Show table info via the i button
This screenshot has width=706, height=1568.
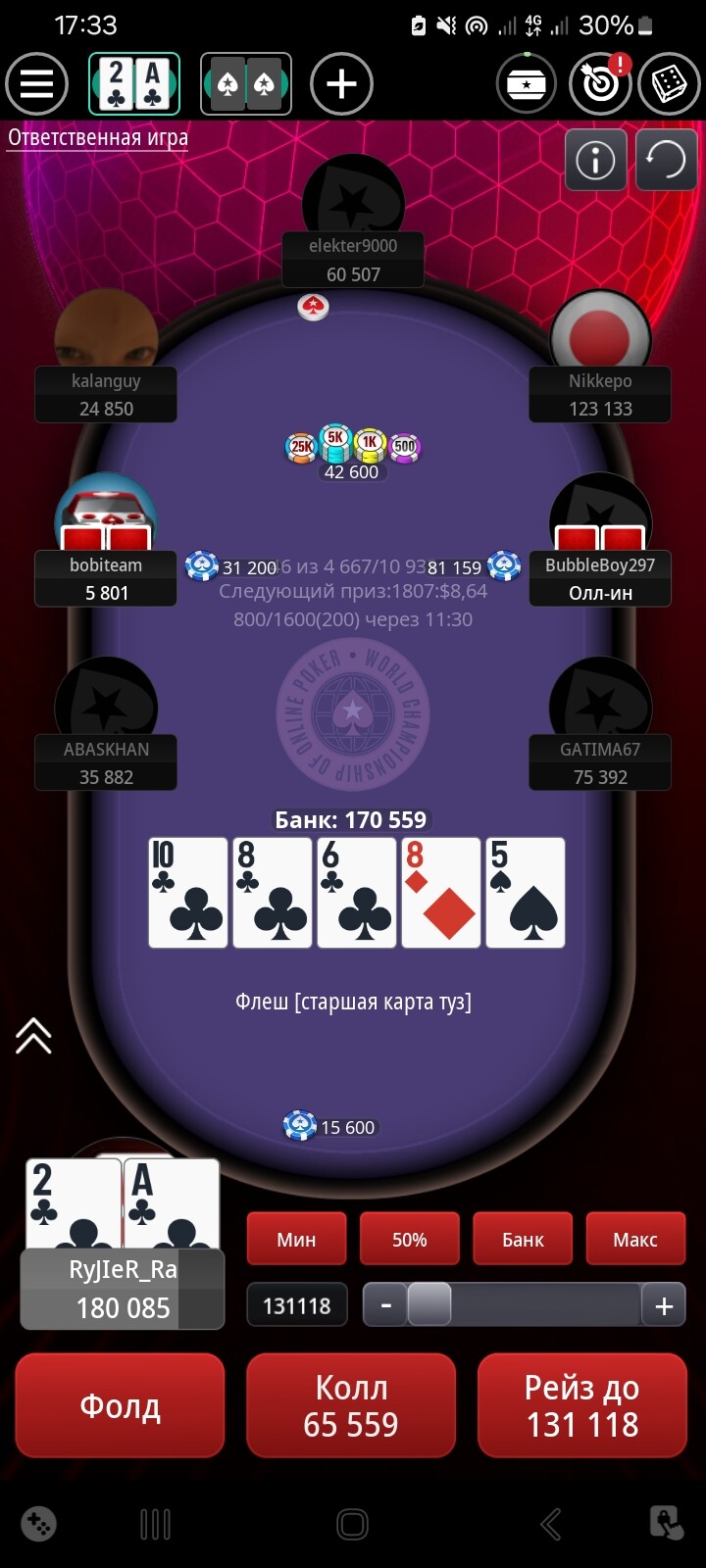tap(595, 160)
